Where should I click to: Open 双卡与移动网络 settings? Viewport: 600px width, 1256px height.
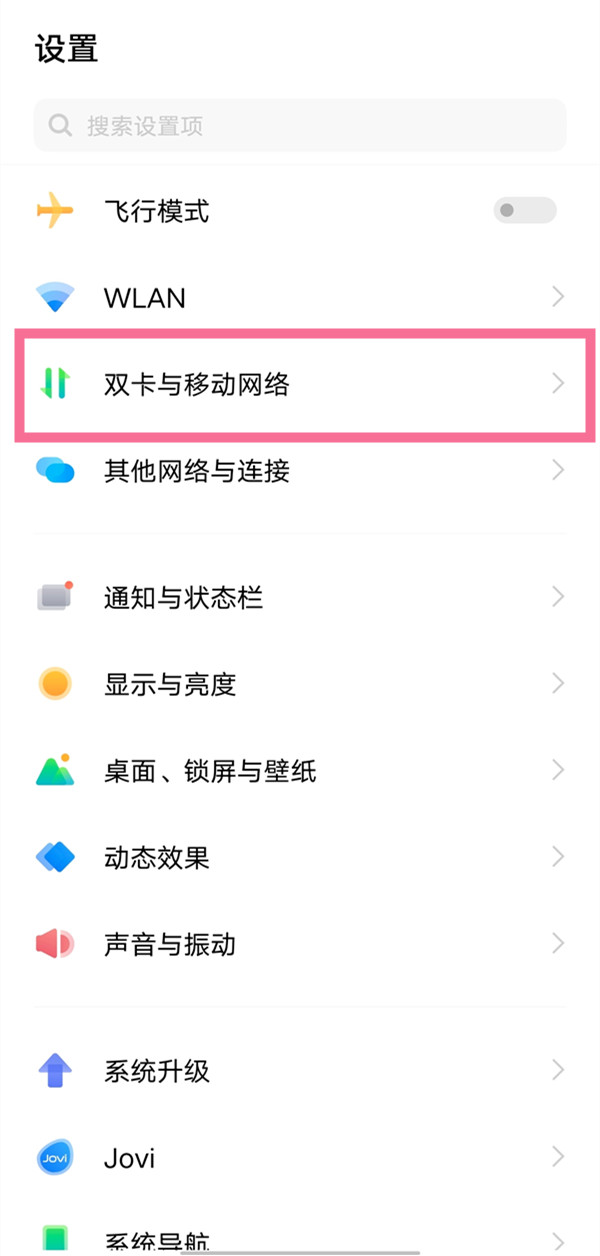pyautogui.click(x=300, y=383)
